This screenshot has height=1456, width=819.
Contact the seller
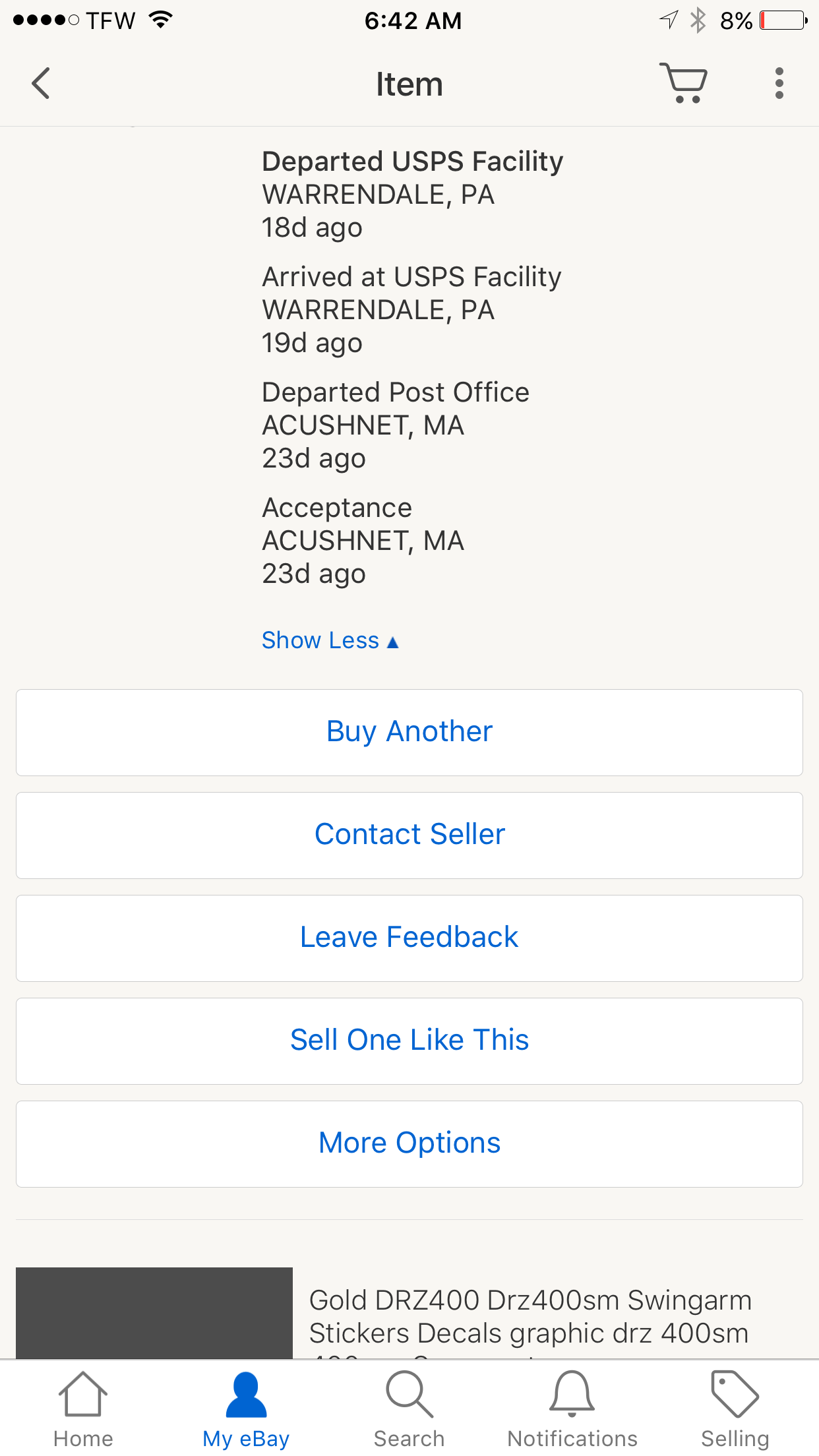coord(409,835)
